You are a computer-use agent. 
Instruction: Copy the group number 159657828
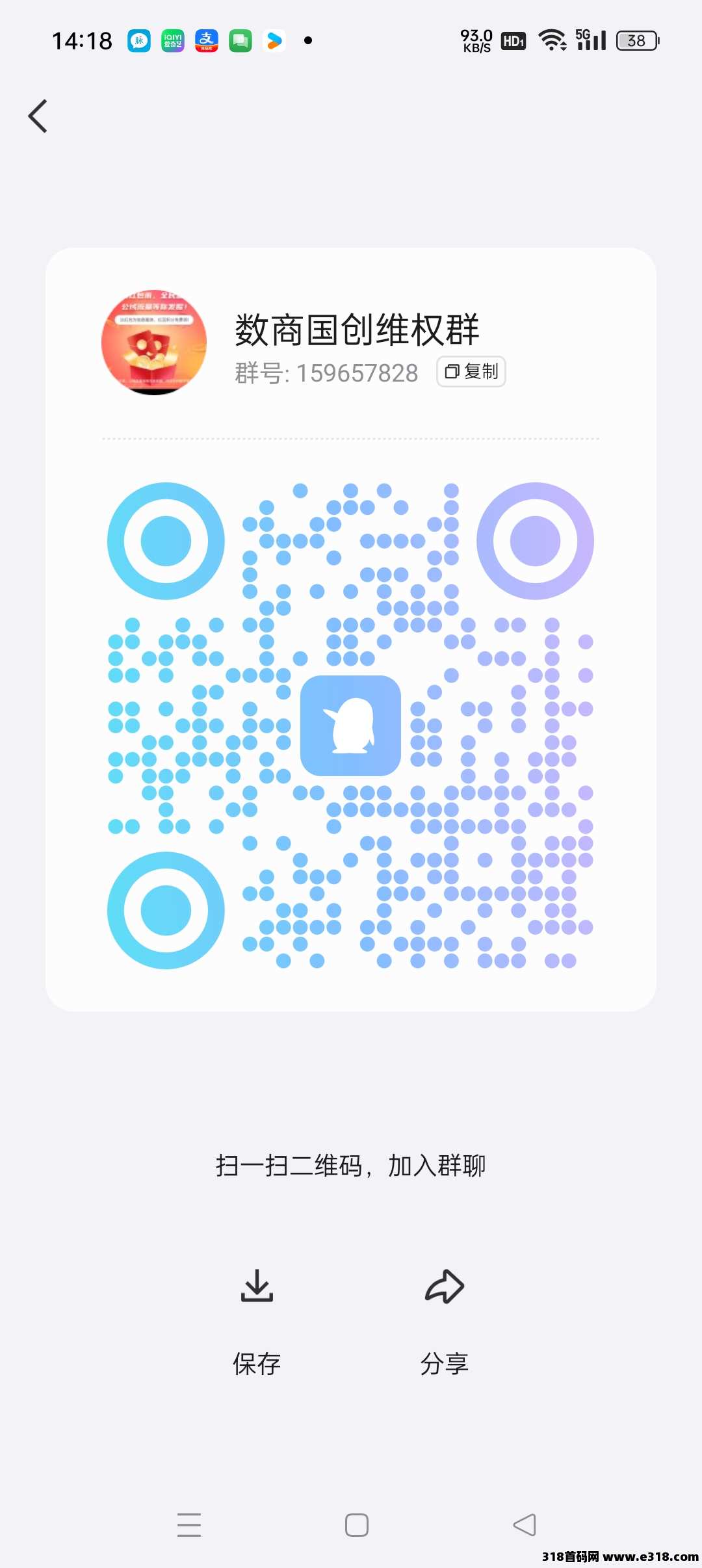click(471, 372)
